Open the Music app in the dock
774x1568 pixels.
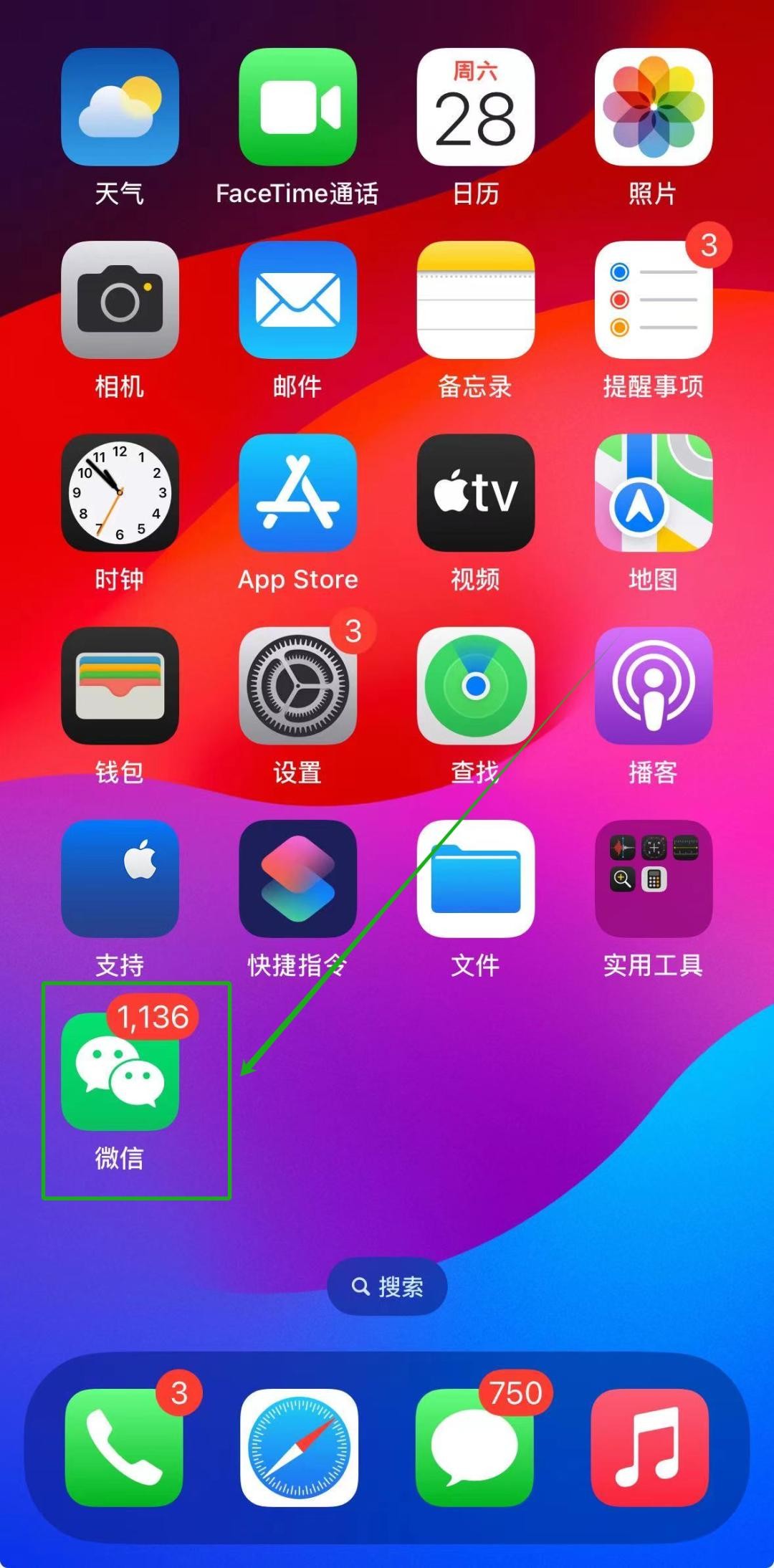click(x=650, y=1448)
